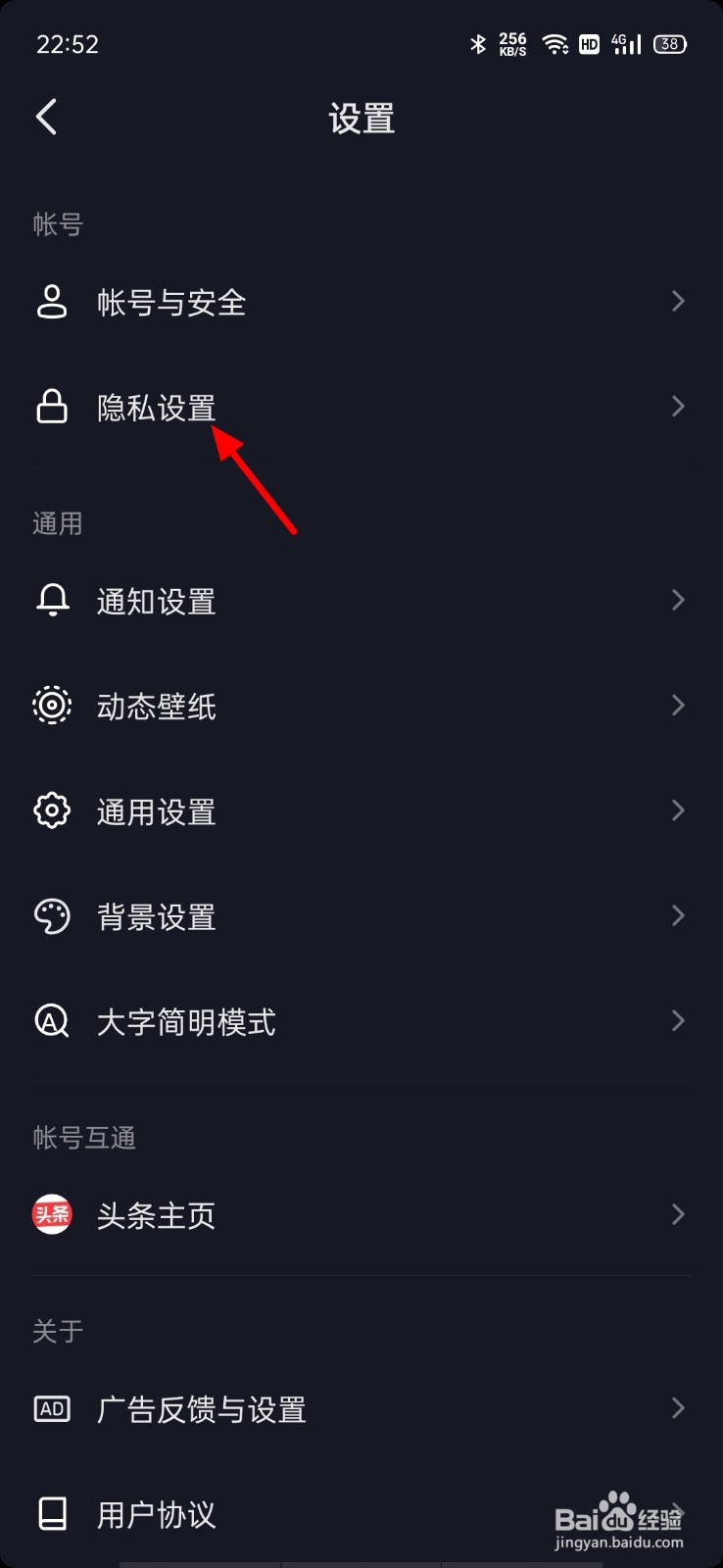Viewport: 723px width, 1568px height.
Task: Tap the bell icon for 通知设置
Action: click(52, 601)
